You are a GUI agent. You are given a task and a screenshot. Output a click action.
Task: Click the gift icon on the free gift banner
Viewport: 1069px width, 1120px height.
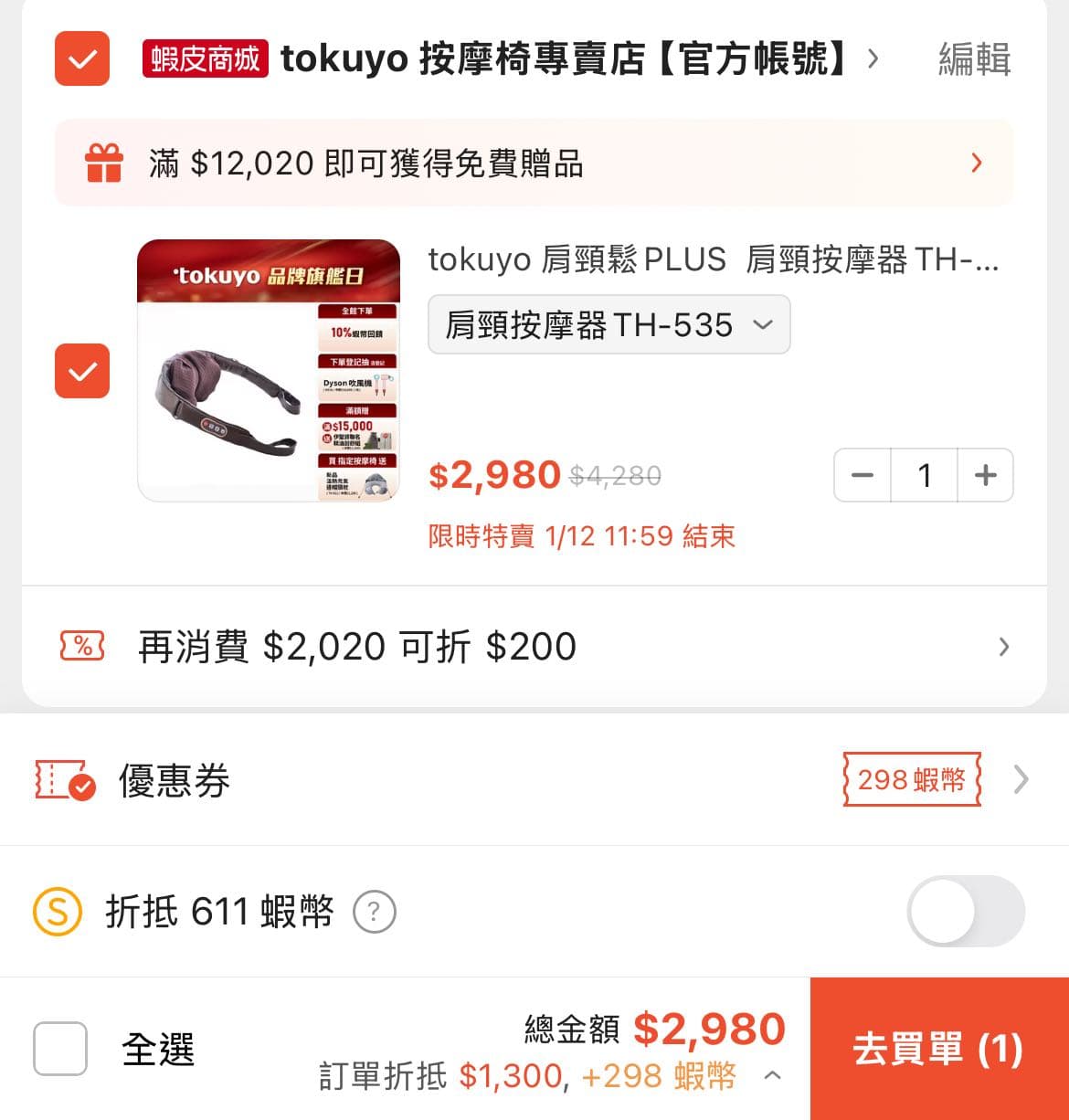103,163
